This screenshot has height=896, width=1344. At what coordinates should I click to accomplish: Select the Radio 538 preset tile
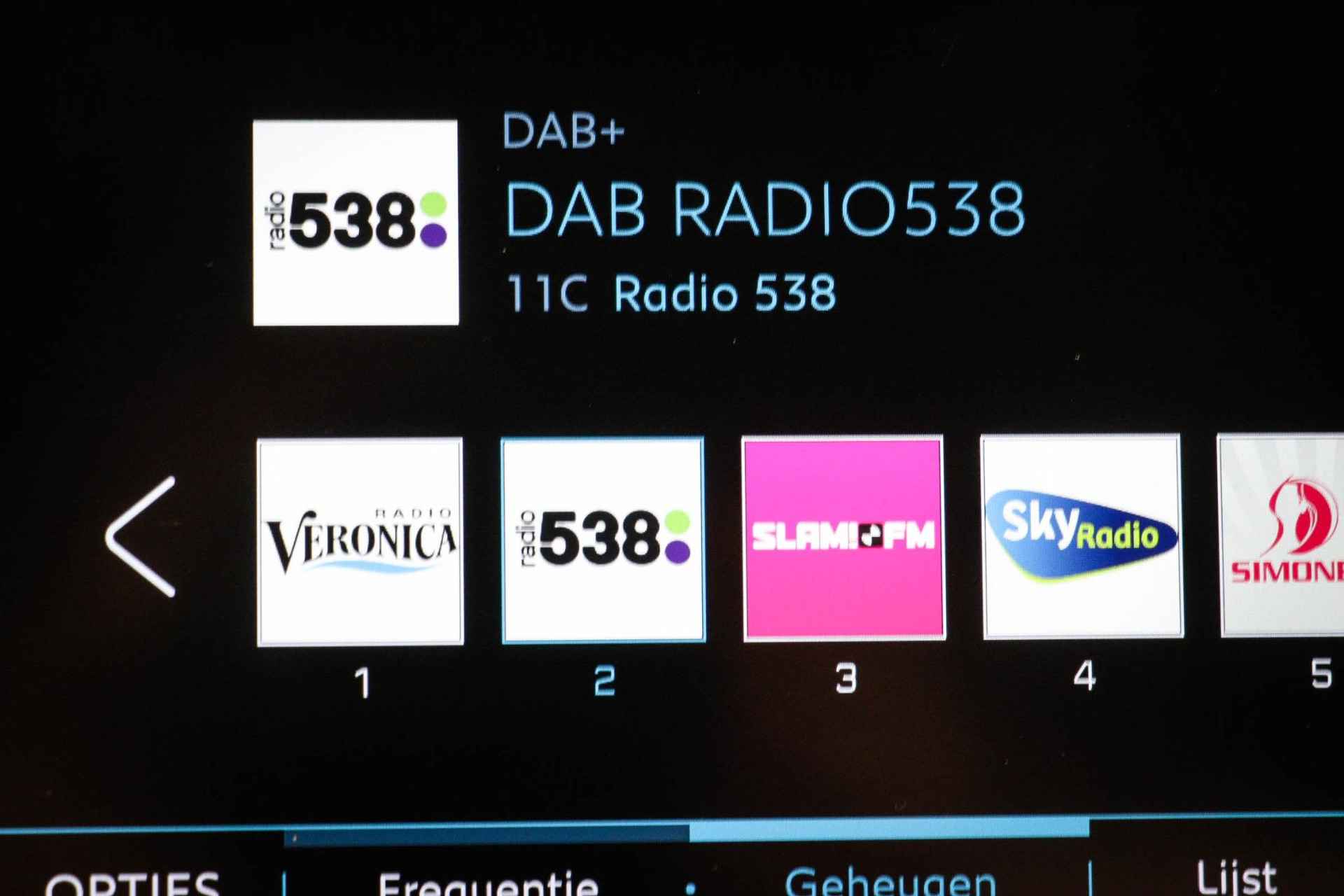[x=603, y=540]
